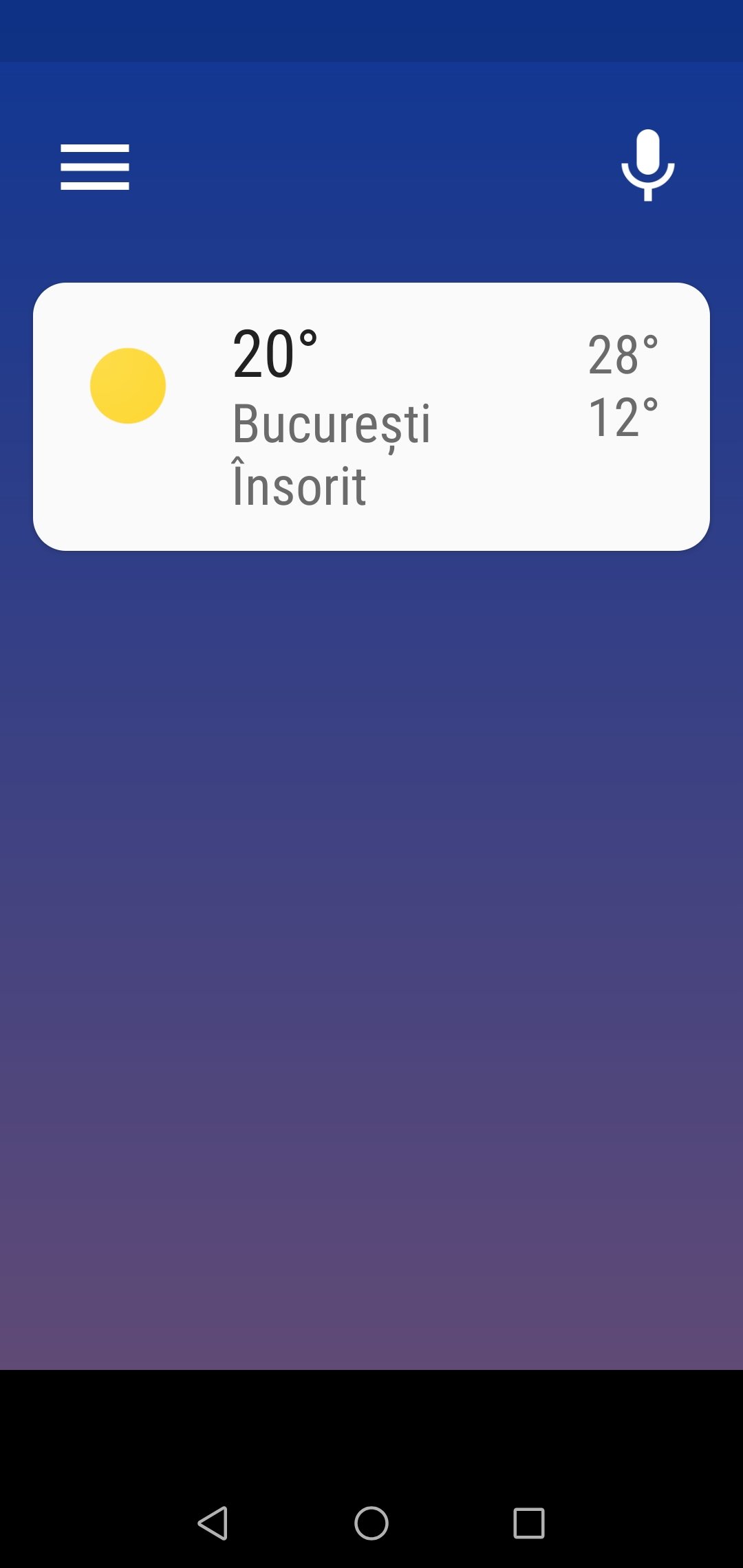Go back using the navigation bar

(213, 1523)
